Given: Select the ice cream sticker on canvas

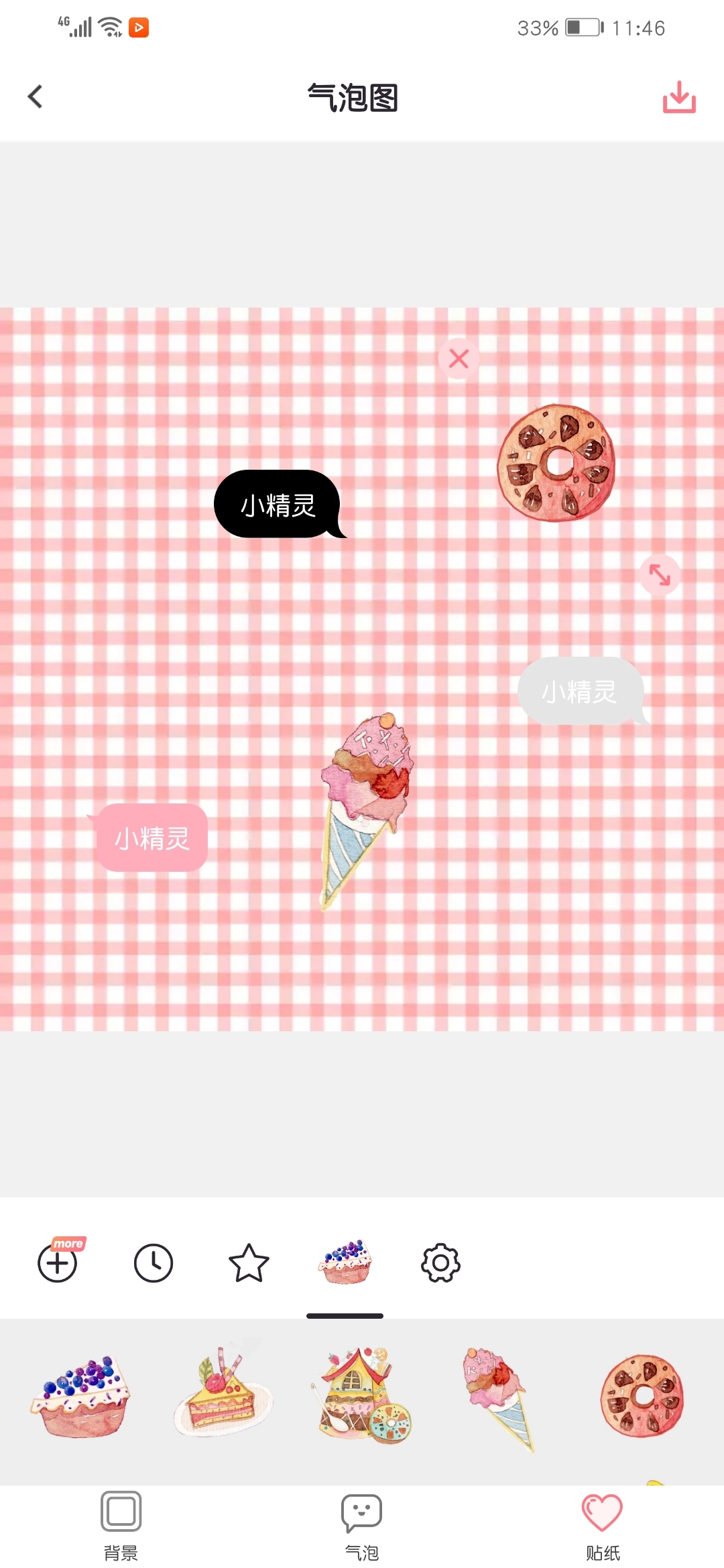Looking at the screenshot, I should click(366, 804).
